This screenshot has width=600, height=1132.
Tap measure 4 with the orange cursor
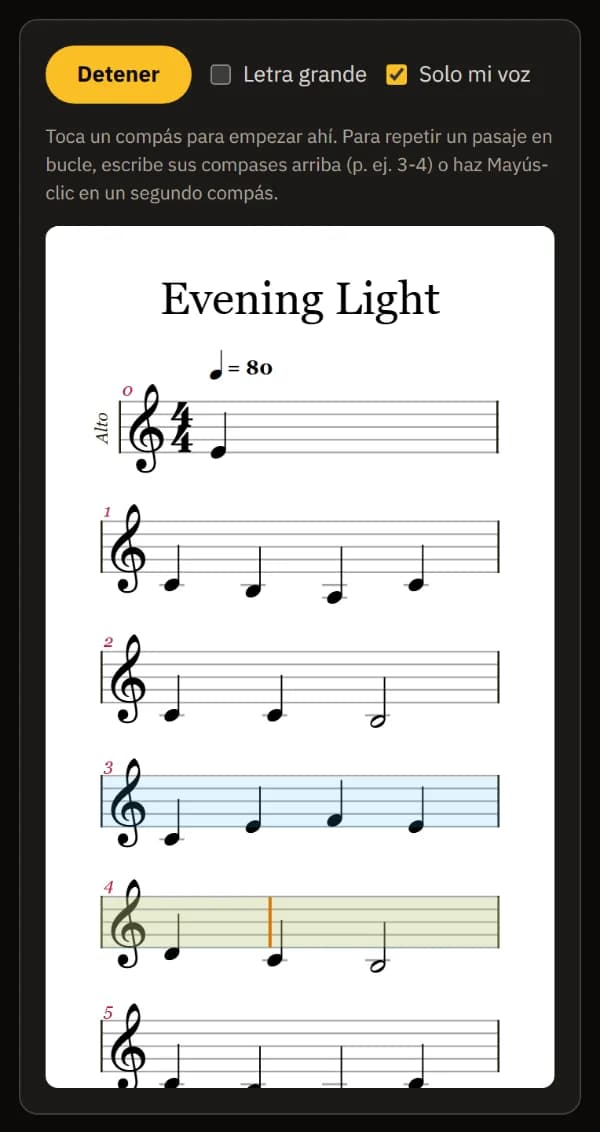pyautogui.click(x=300, y=922)
